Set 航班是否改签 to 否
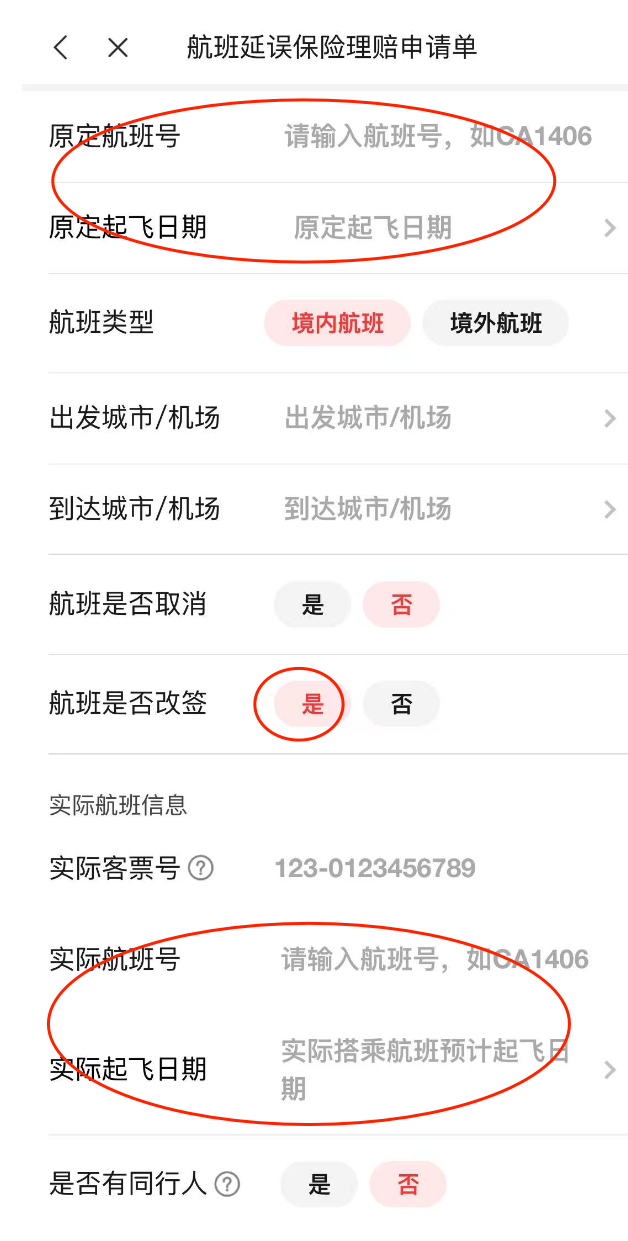The height and width of the screenshot is (1241, 628). [401, 704]
